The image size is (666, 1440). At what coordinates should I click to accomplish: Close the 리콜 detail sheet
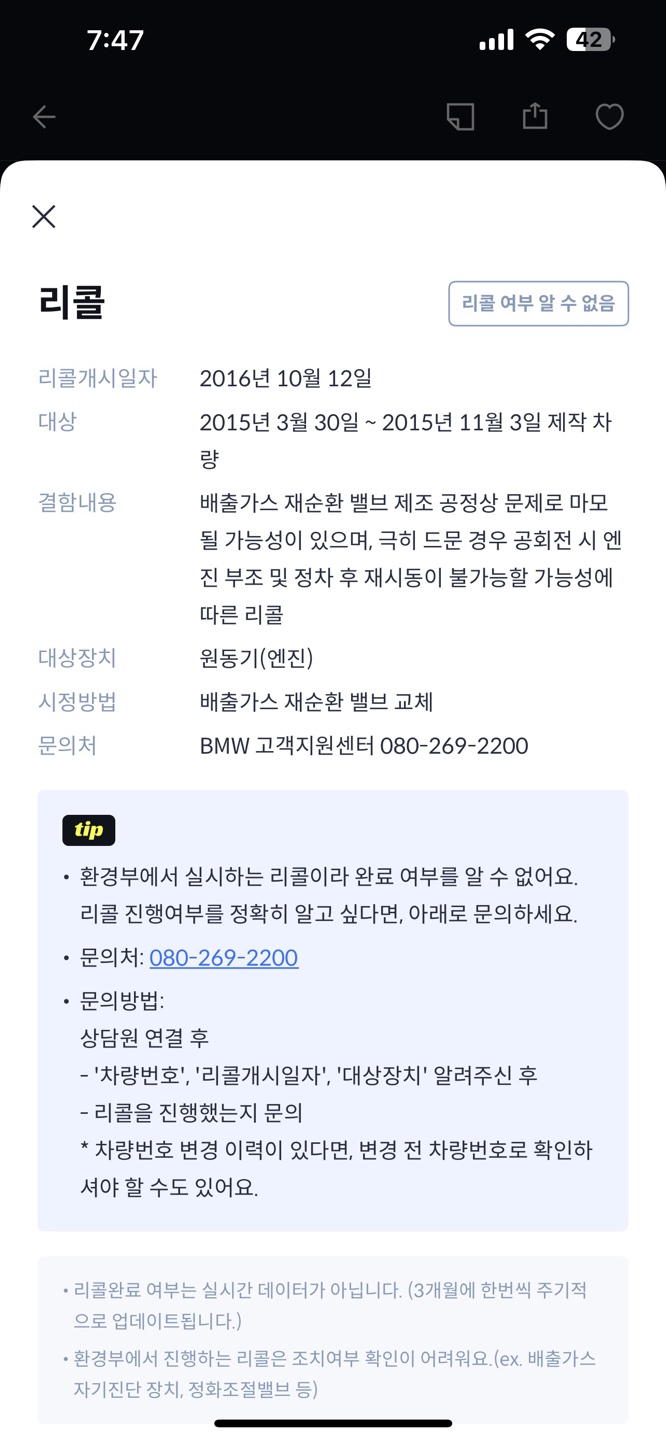tap(43, 216)
